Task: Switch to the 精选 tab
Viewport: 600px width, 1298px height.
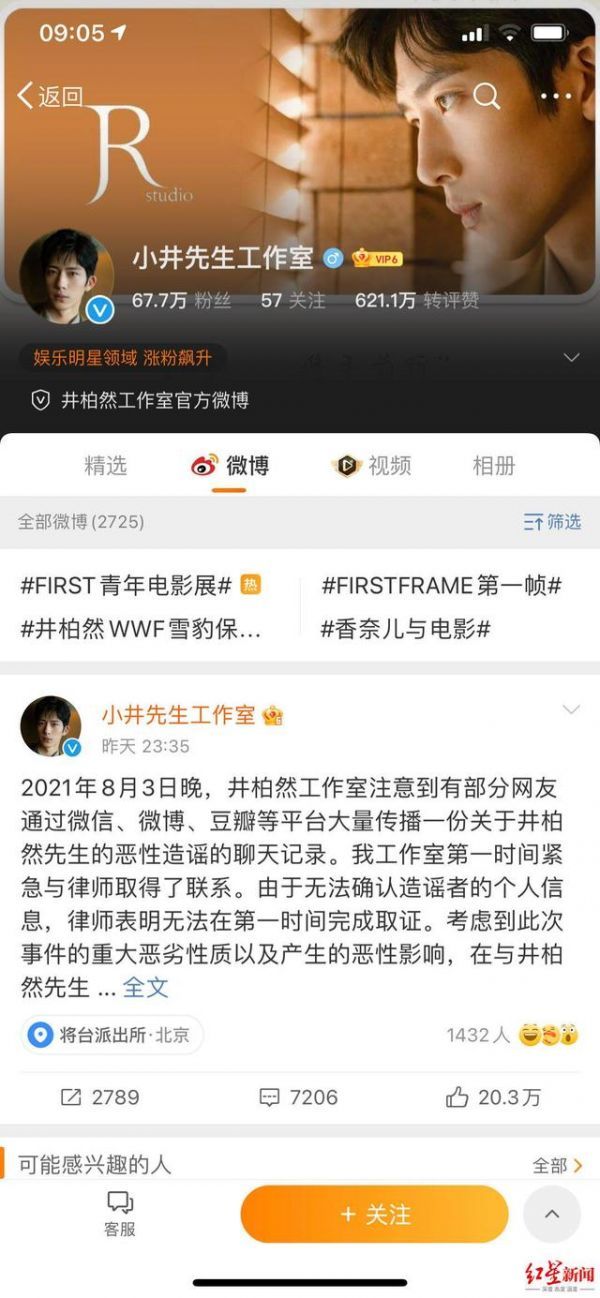Action: tap(106, 465)
